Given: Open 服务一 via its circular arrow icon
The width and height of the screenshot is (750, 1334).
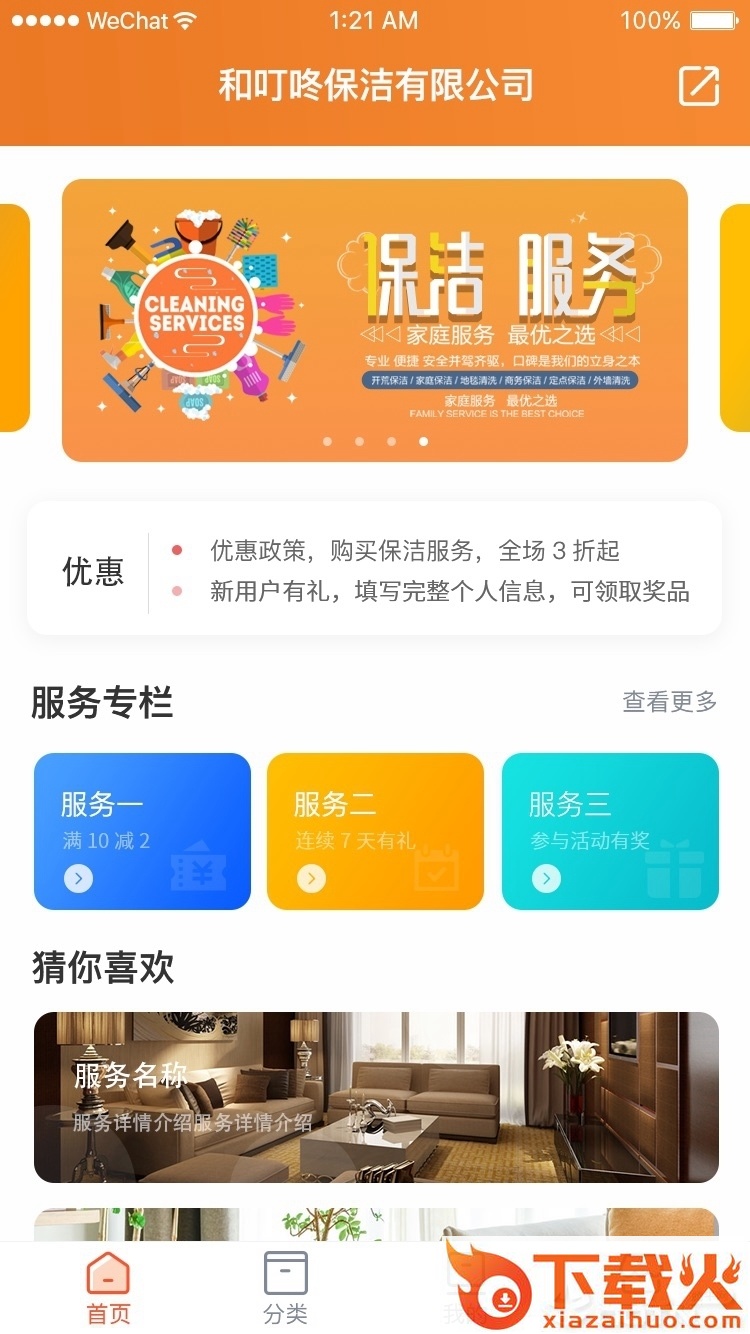Looking at the screenshot, I should (x=79, y=878).
